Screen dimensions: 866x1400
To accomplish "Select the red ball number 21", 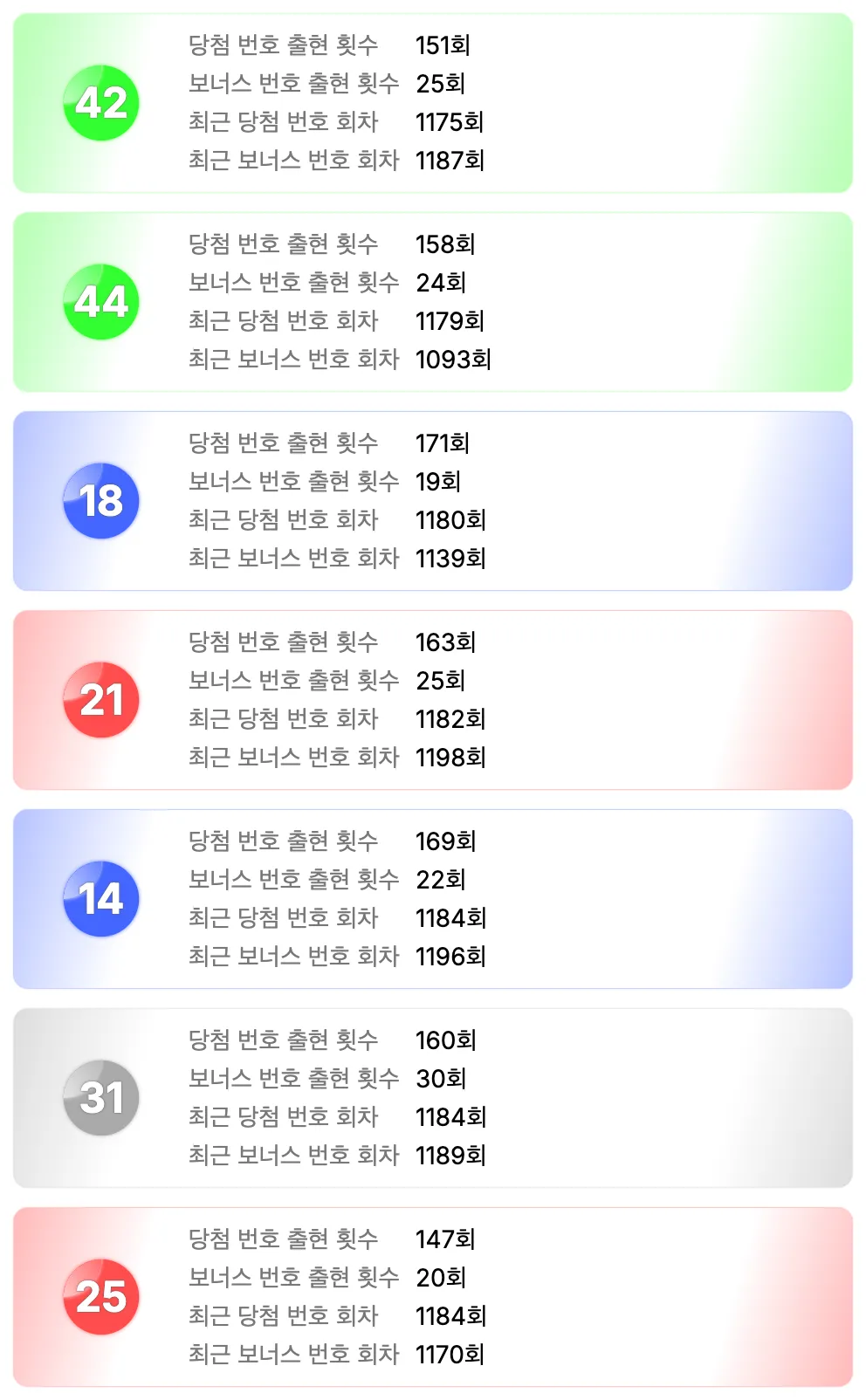I will (x=101, y=699).
